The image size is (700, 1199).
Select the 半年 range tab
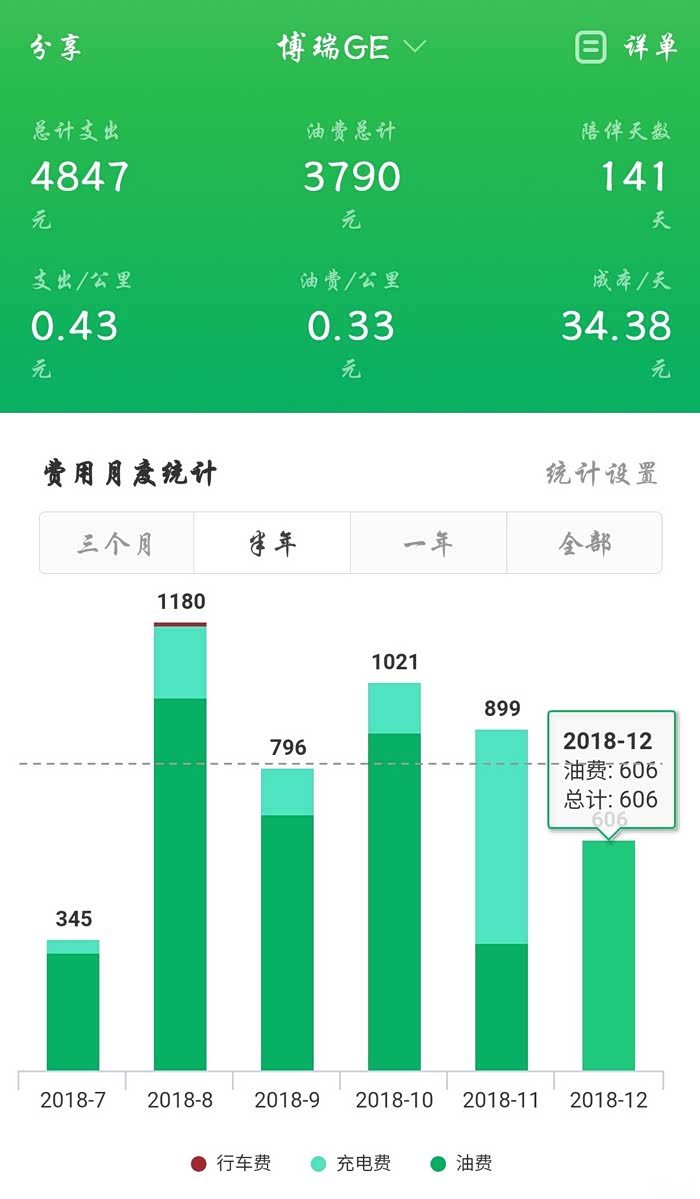pos(272,543)
